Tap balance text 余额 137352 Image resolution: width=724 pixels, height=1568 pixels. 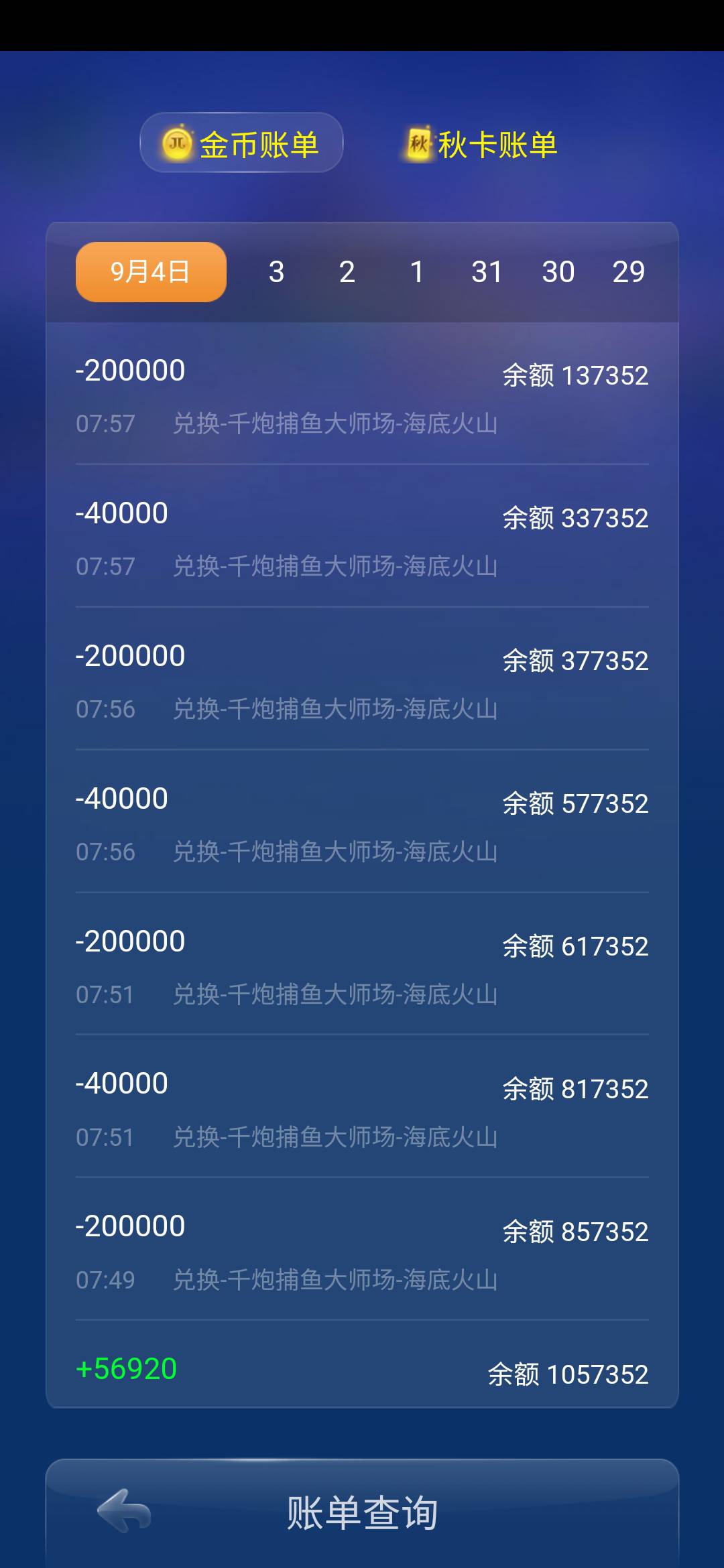coord(575,375)
